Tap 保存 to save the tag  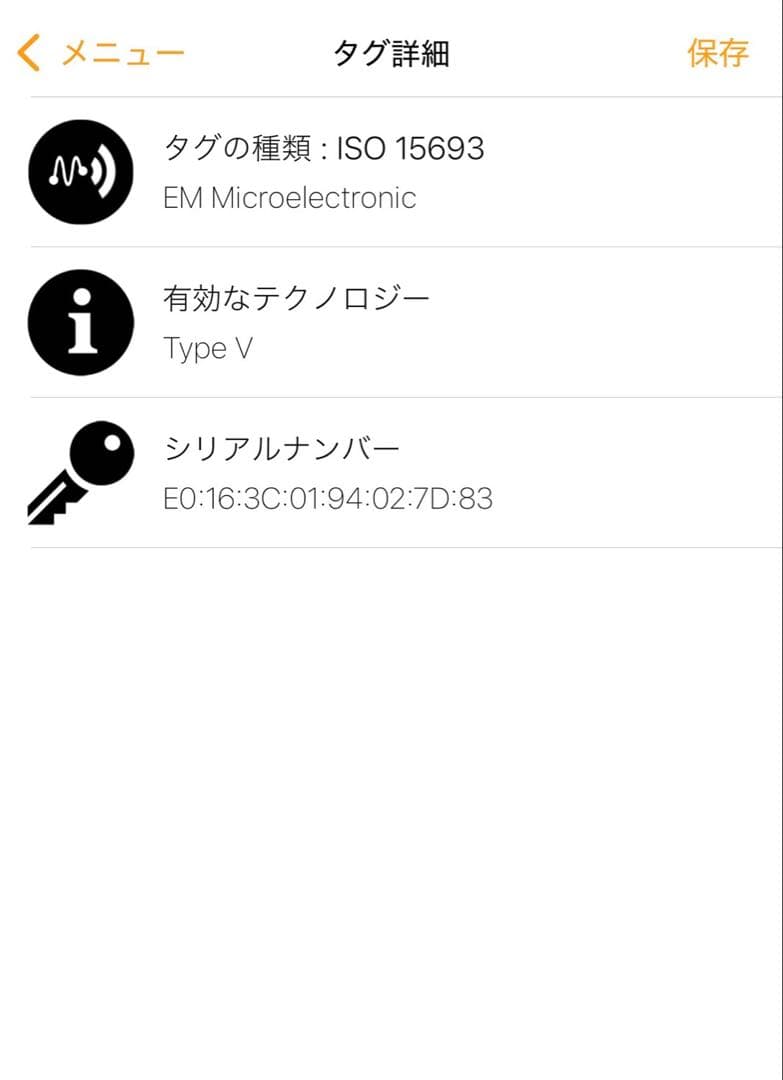717,53
